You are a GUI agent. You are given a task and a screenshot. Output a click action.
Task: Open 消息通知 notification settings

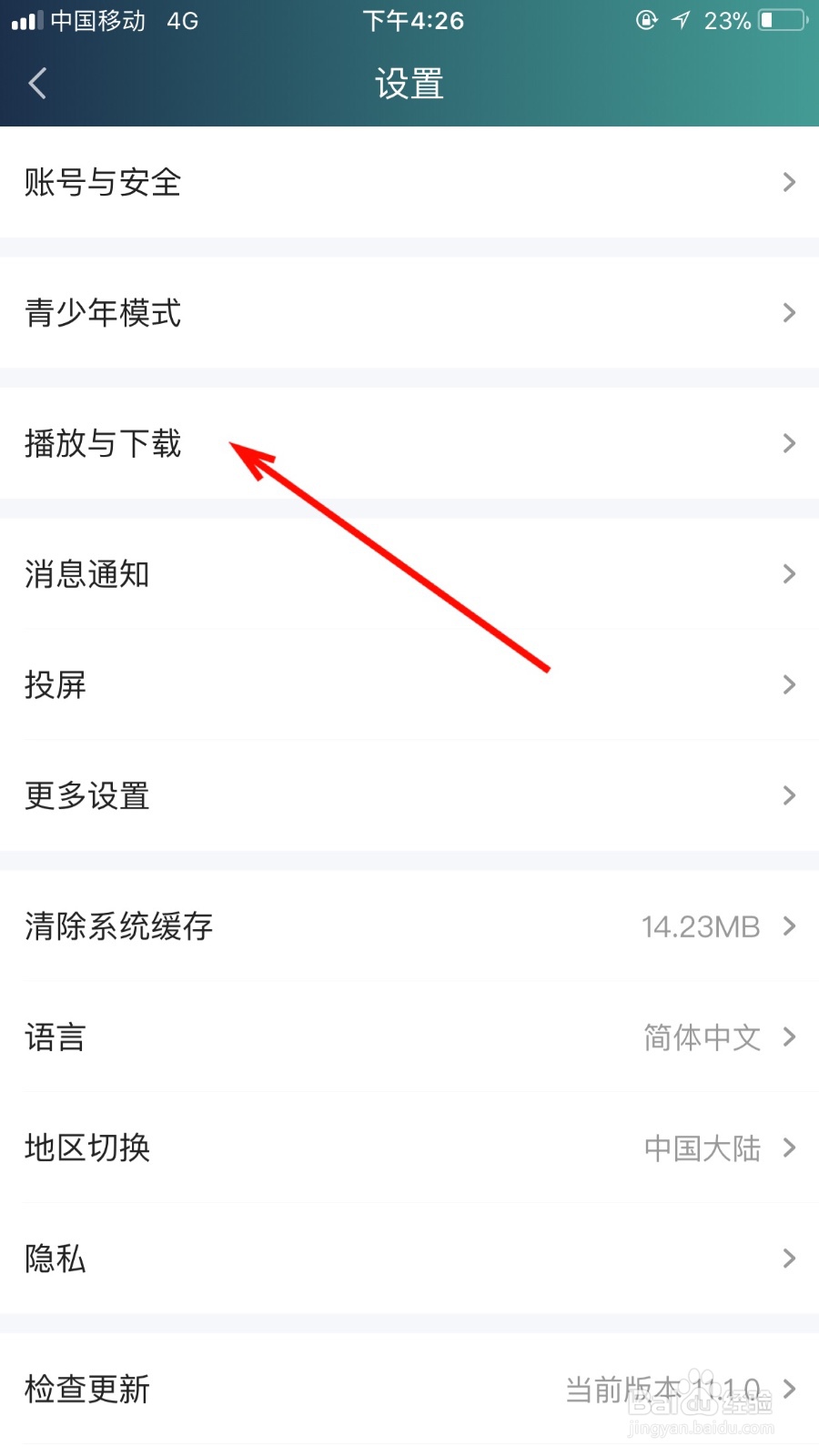(87, 574)
